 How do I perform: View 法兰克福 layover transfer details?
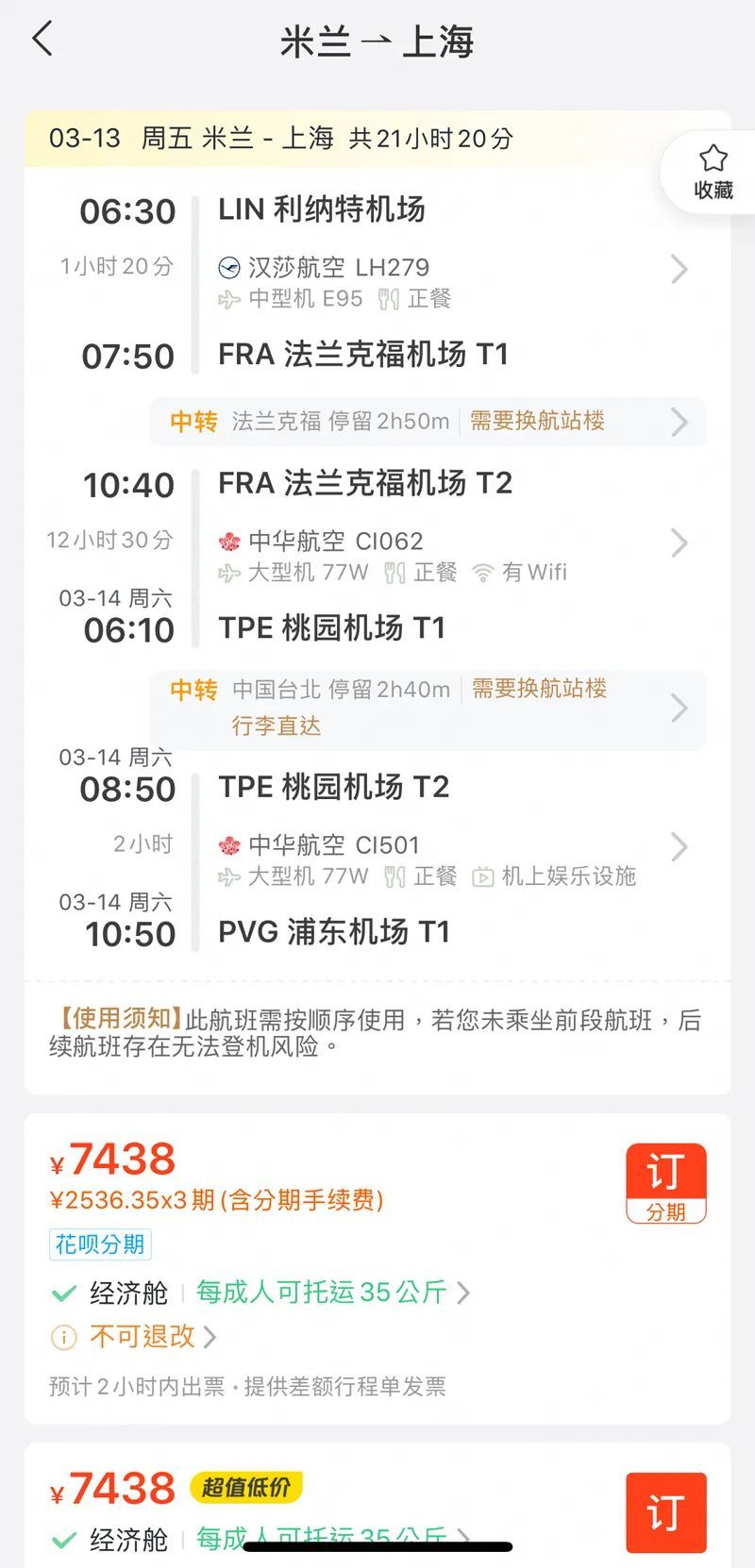coord(428,422)
